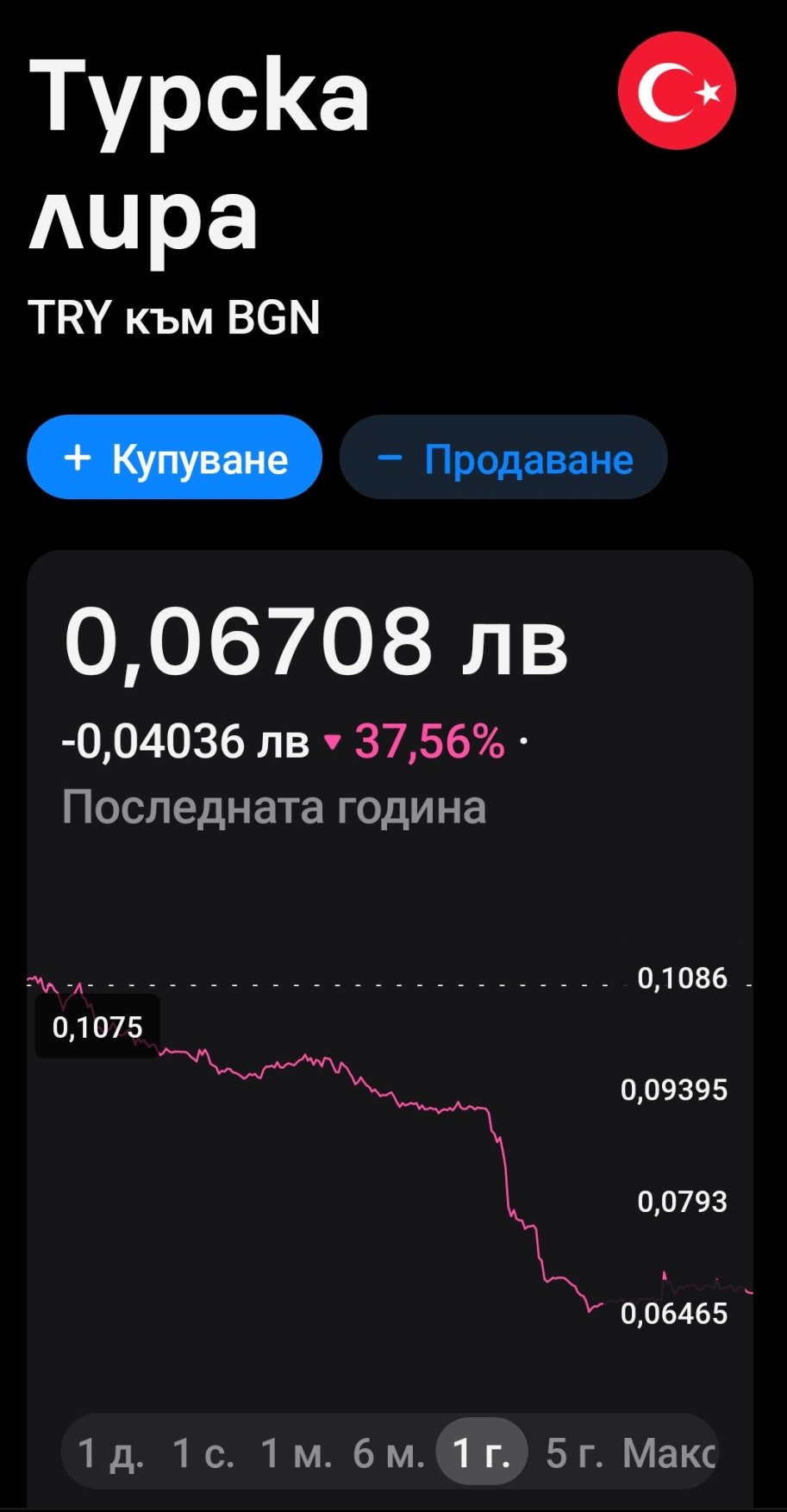Viewport: 787px width, 1512px height.
Task: Show the Макс chart range
Action: click(669, 1453)
